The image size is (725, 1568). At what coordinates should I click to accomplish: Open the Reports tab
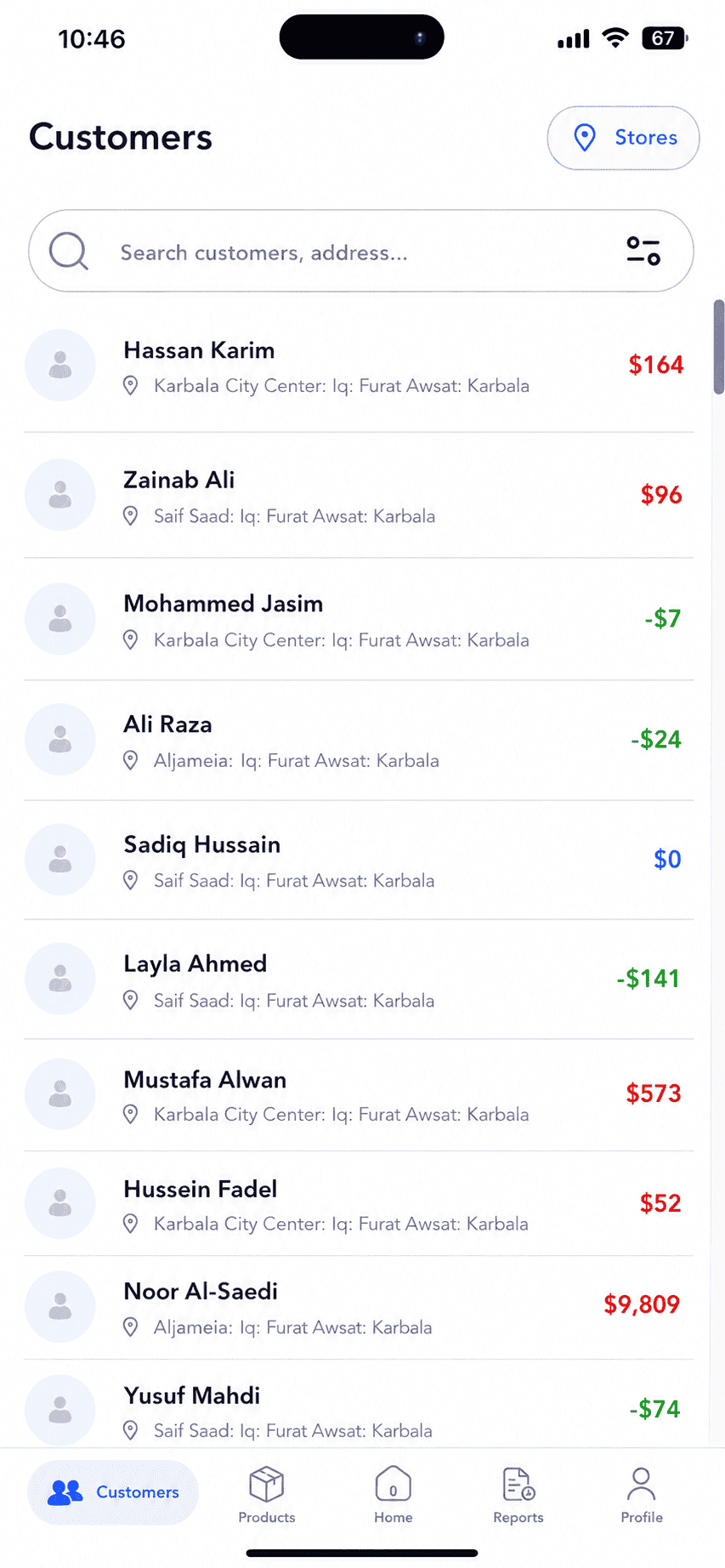pos(518,1495)
